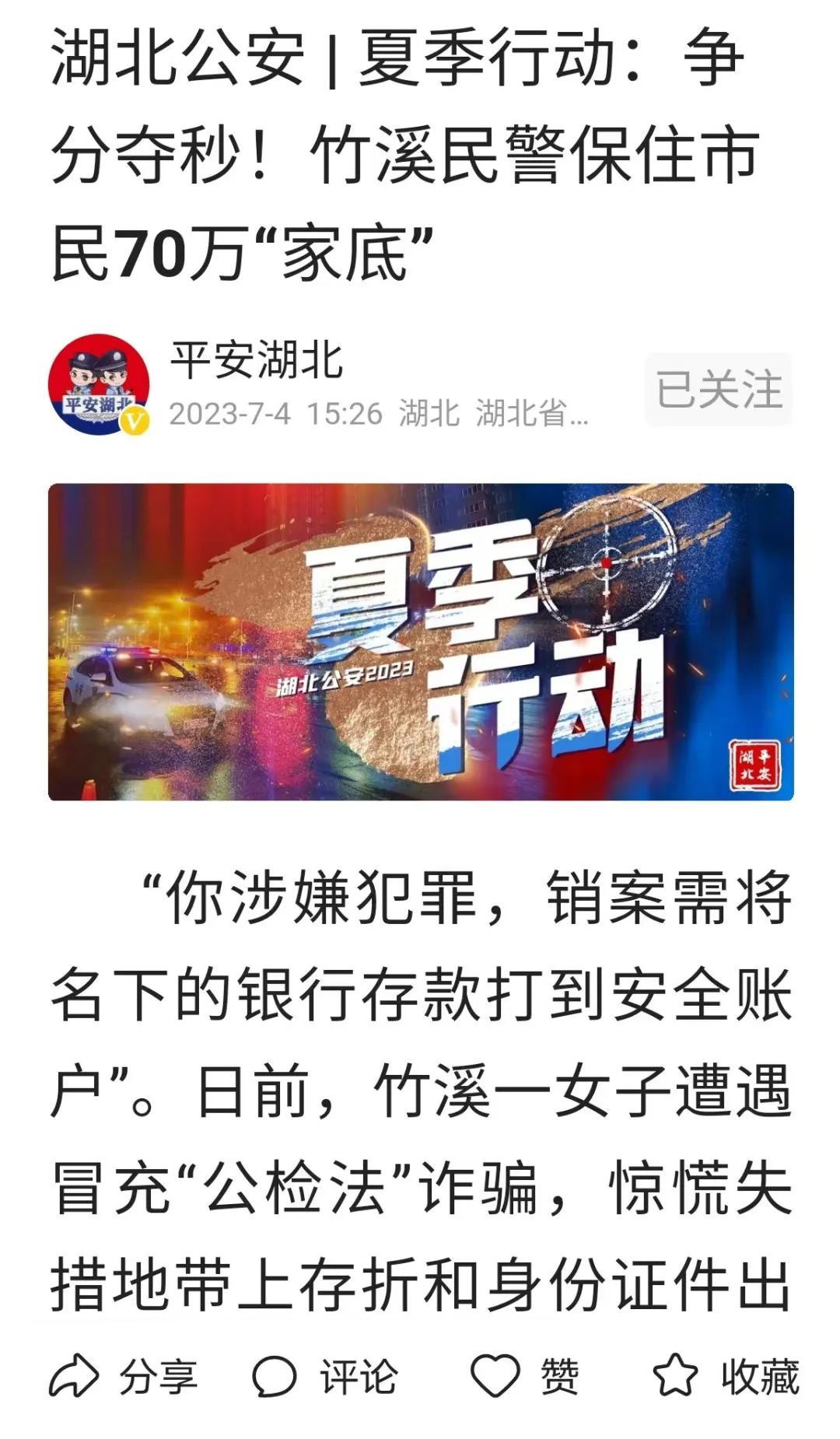The image size is (840, 1439).
Task: Open the 夏季行动 banner image
Action: pyautogui.click(x=420, y=642)
